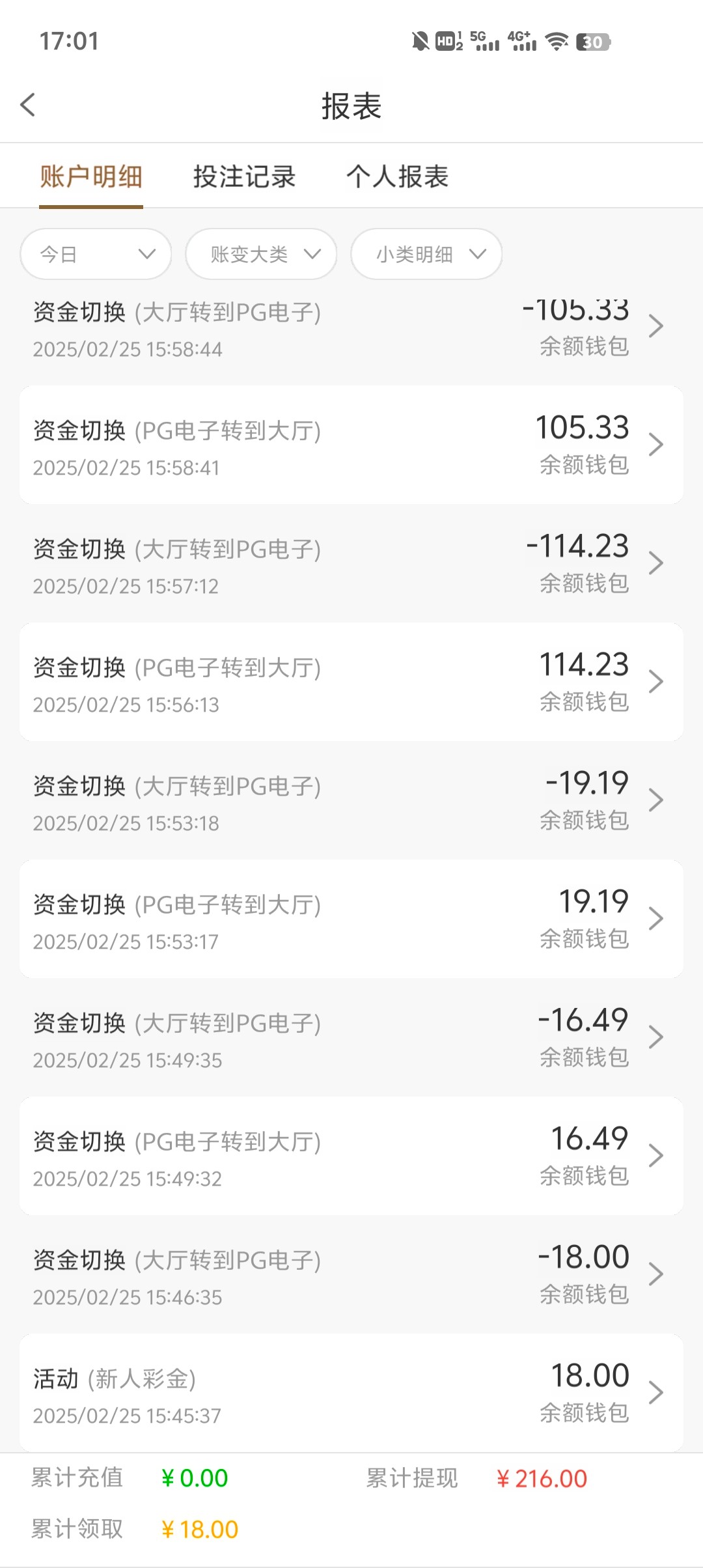Open the 账变大类 filter dropdown
The image size is (703, 1568).
coord(261,254)
